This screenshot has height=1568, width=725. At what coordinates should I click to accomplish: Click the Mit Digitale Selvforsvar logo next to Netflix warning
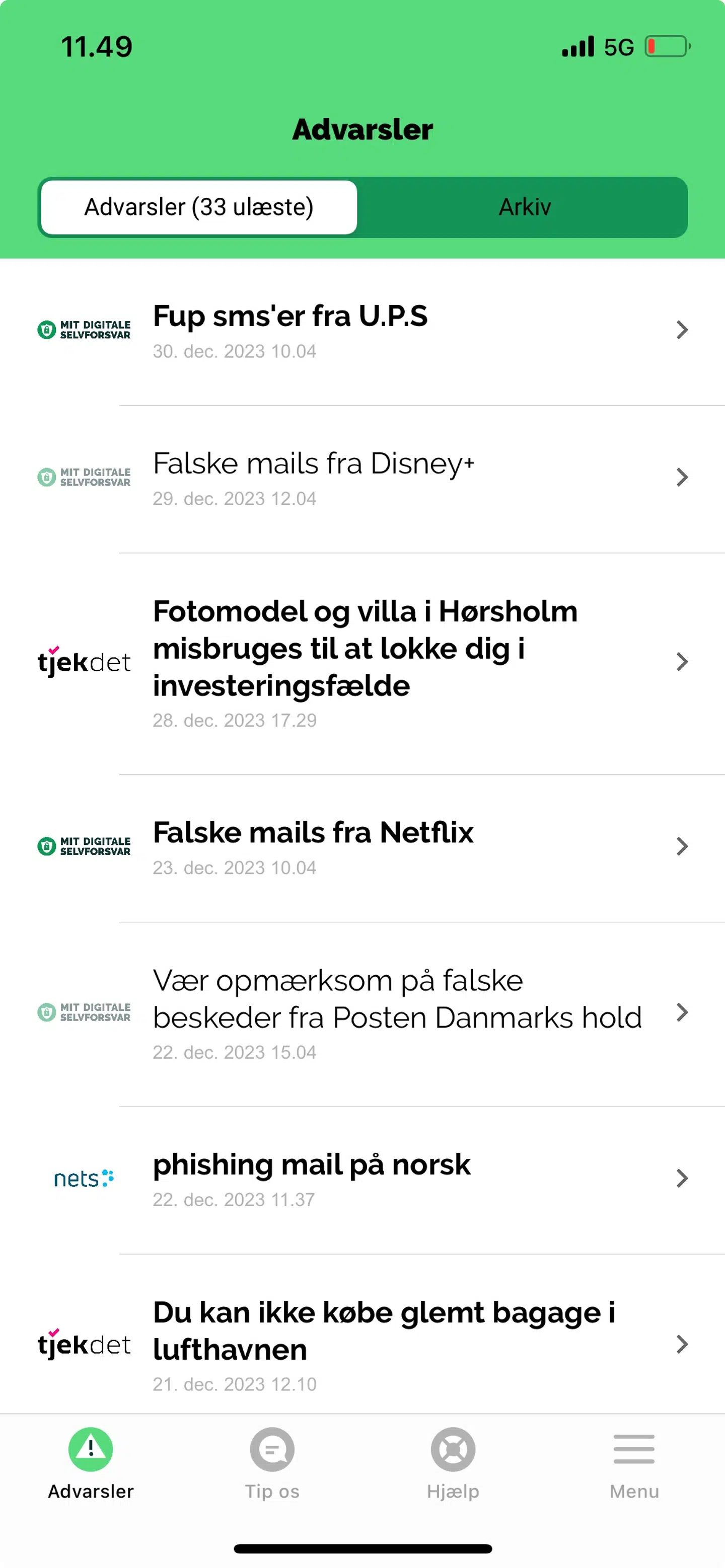click(x=84, y=845)
